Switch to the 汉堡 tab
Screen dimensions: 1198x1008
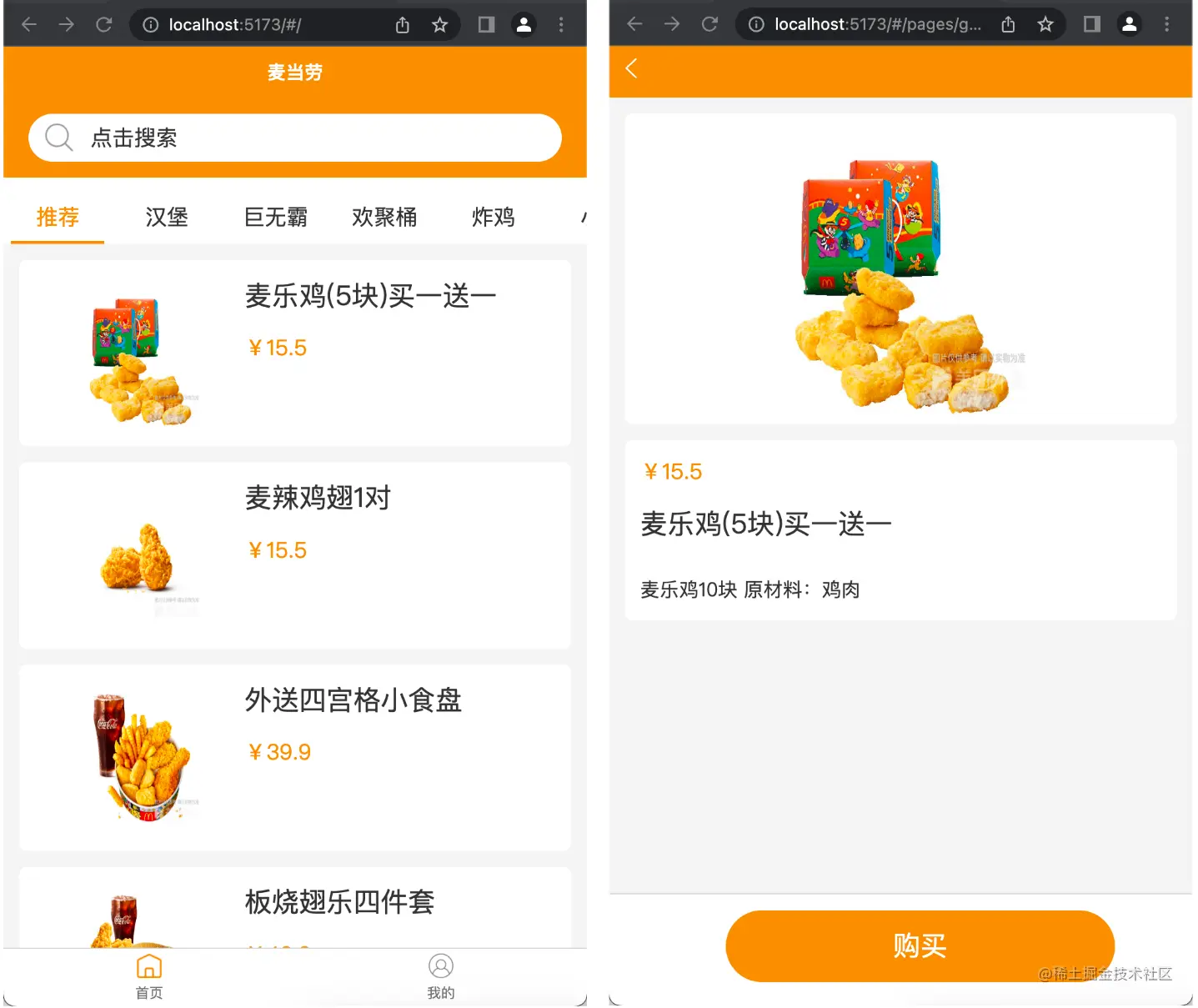(167, 218)
